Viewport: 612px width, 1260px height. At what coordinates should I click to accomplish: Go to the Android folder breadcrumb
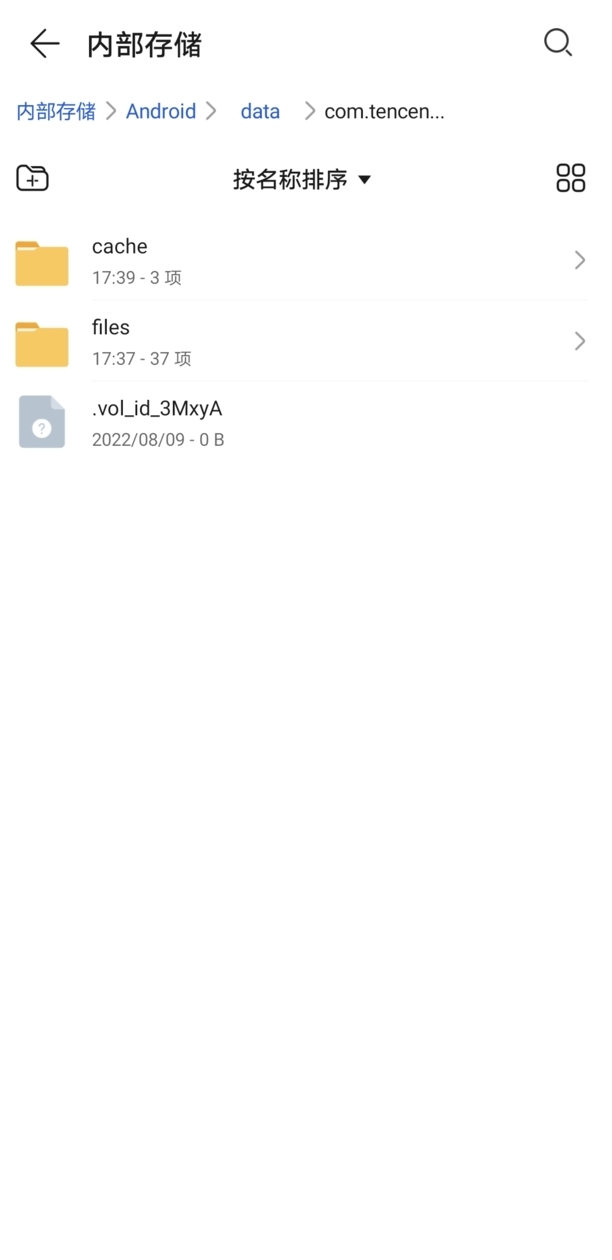tap(160, 111)
